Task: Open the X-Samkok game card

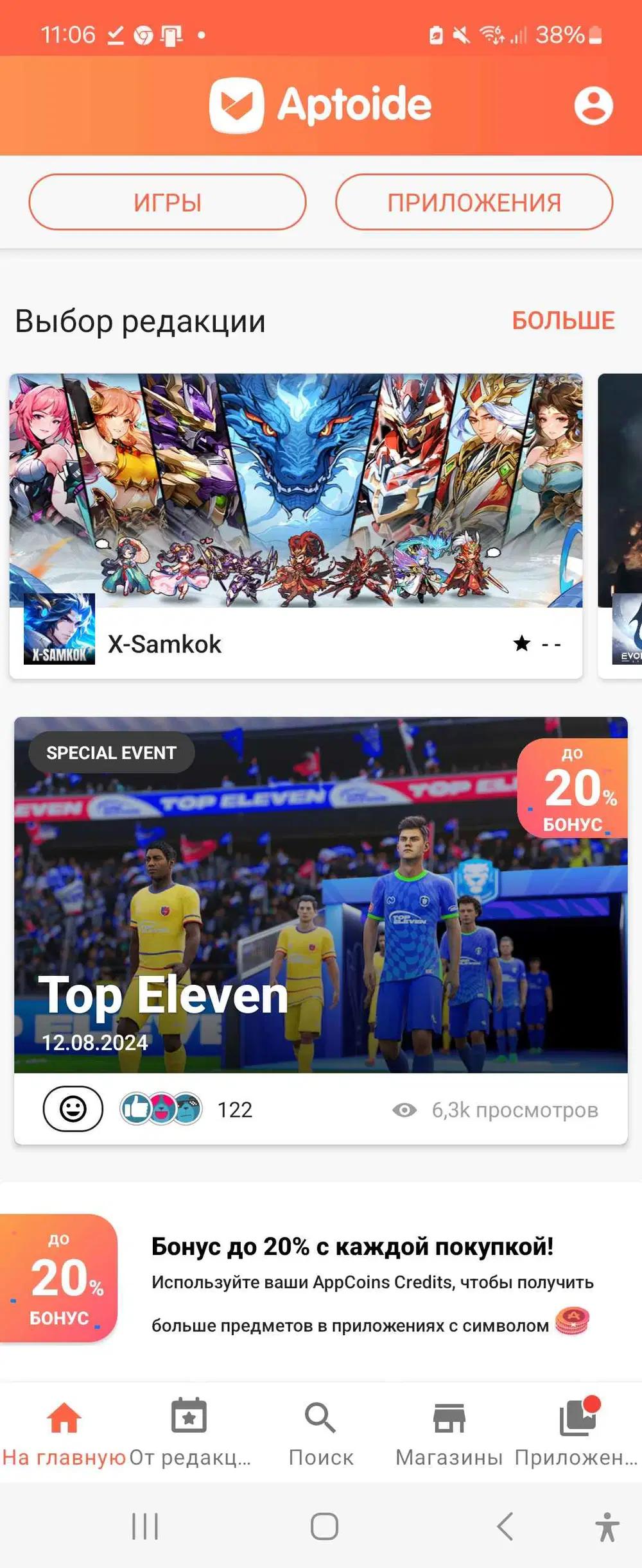Action: click(x=296, y=526)
